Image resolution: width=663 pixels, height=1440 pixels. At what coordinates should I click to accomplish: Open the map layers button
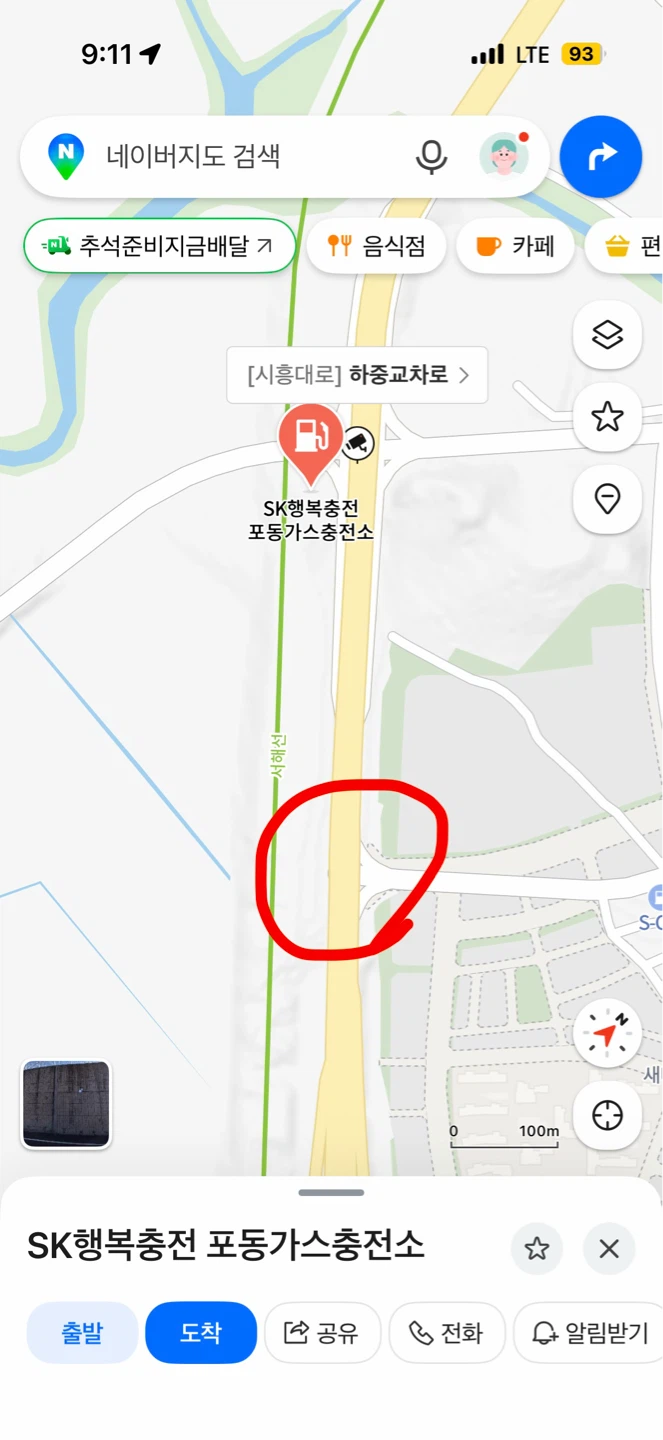tap(608, 335)
